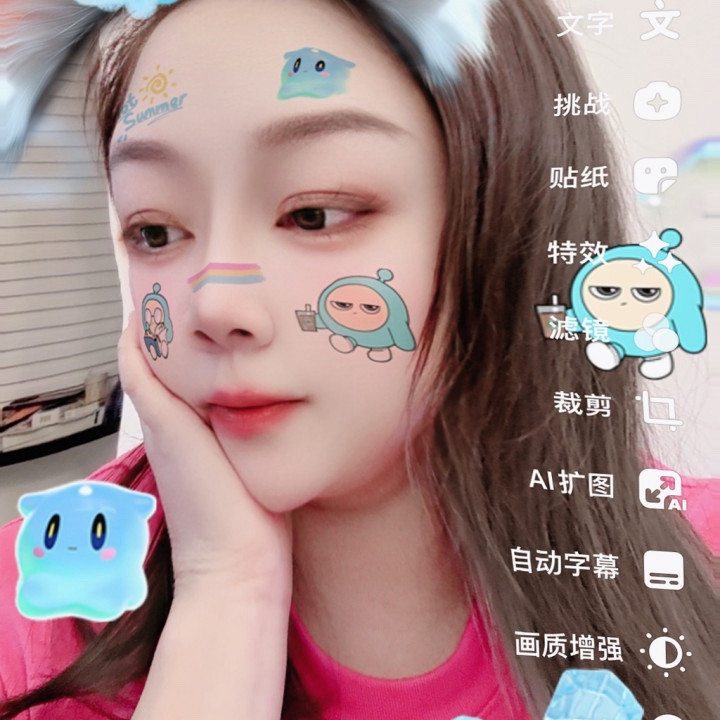The height and width of the screenshot is (720, 720).
Task: Apply 画质增强 quality enhancement
Action: pos(663,651)
